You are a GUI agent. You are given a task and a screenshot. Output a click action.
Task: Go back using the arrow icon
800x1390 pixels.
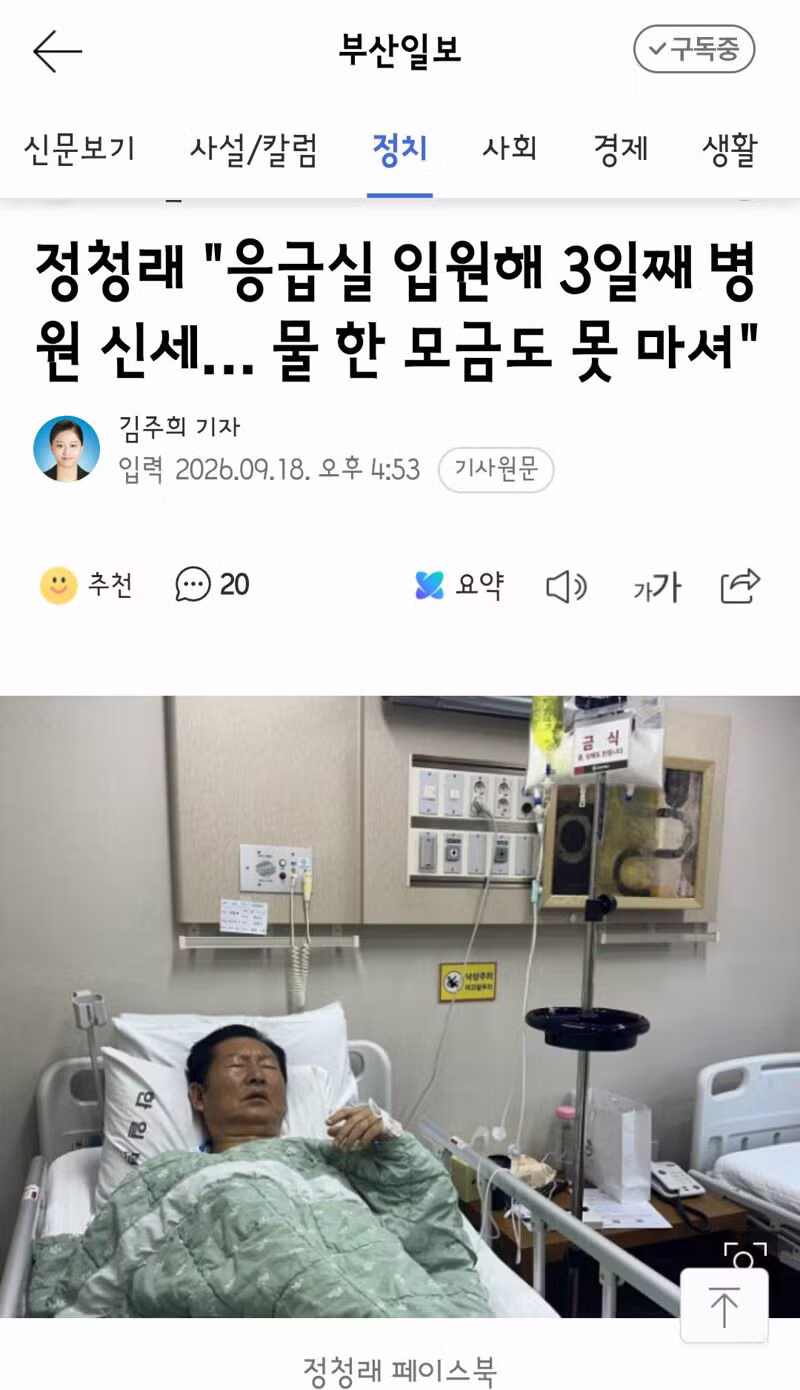pyautogui.click(x=57, y=51)
